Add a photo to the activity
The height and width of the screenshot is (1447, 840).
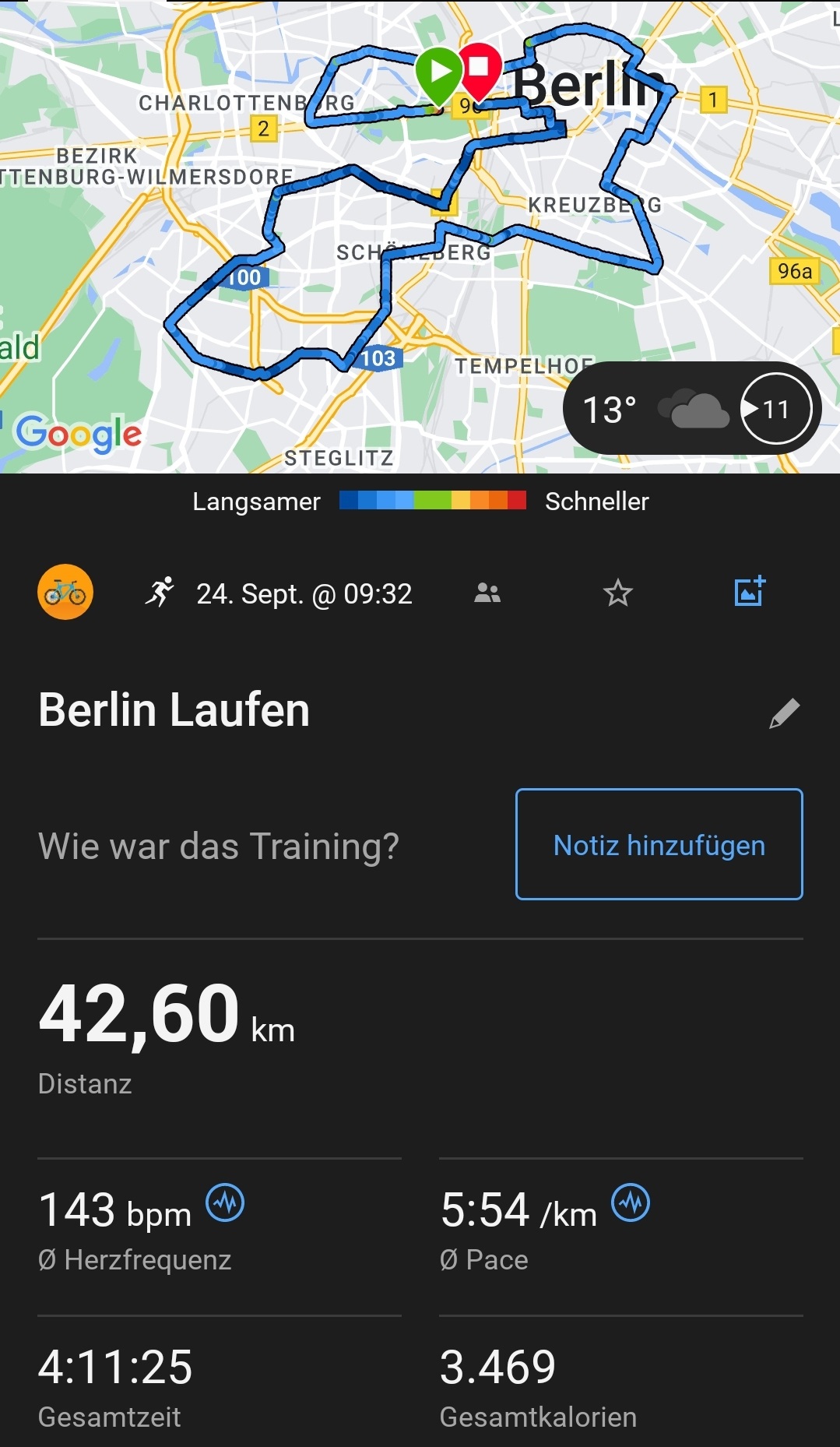click(x=750, y=593)
